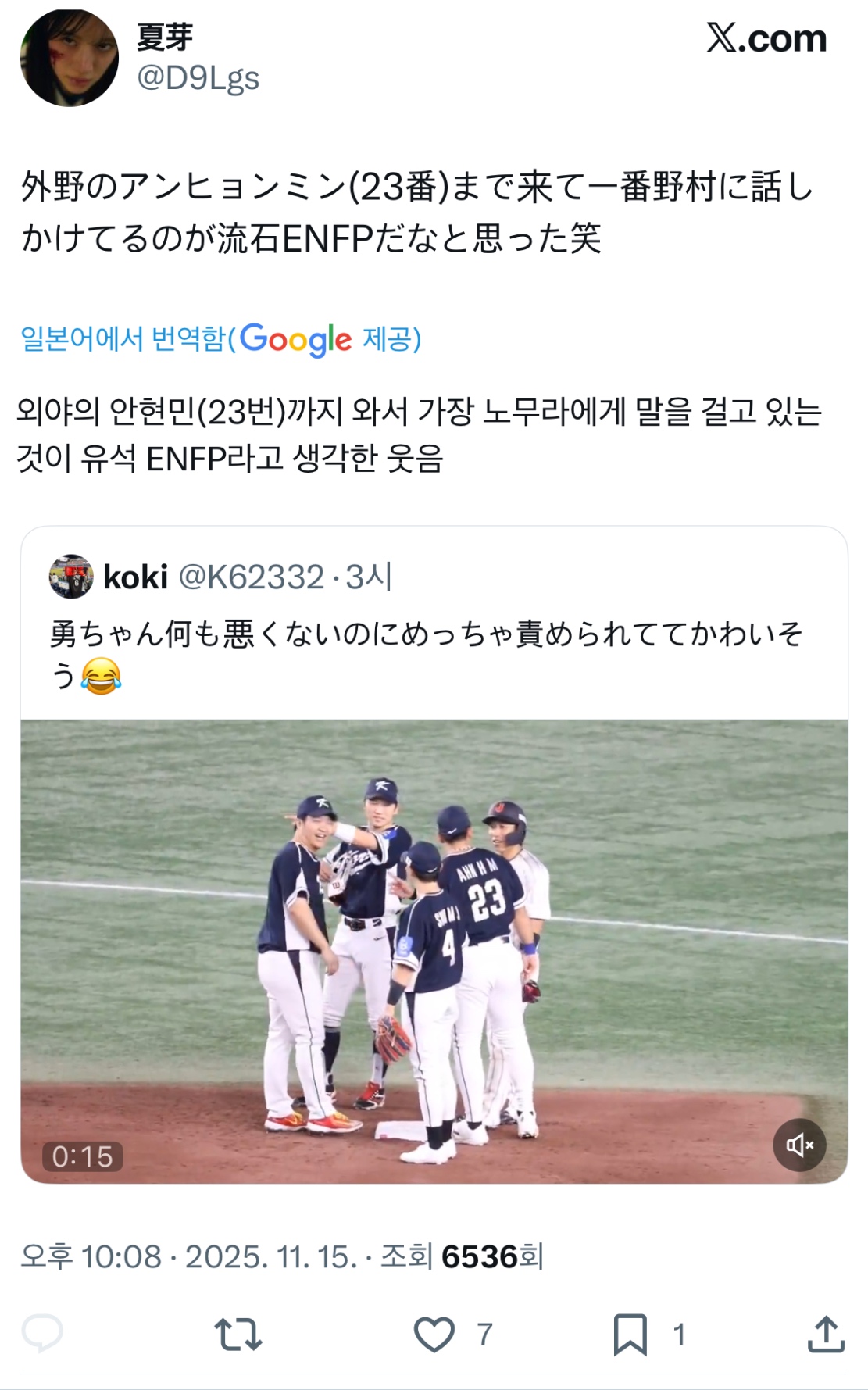This screenshot has width=868, height=1390.
Task: Repost this tweet
Action: (x=238, y=1334)
